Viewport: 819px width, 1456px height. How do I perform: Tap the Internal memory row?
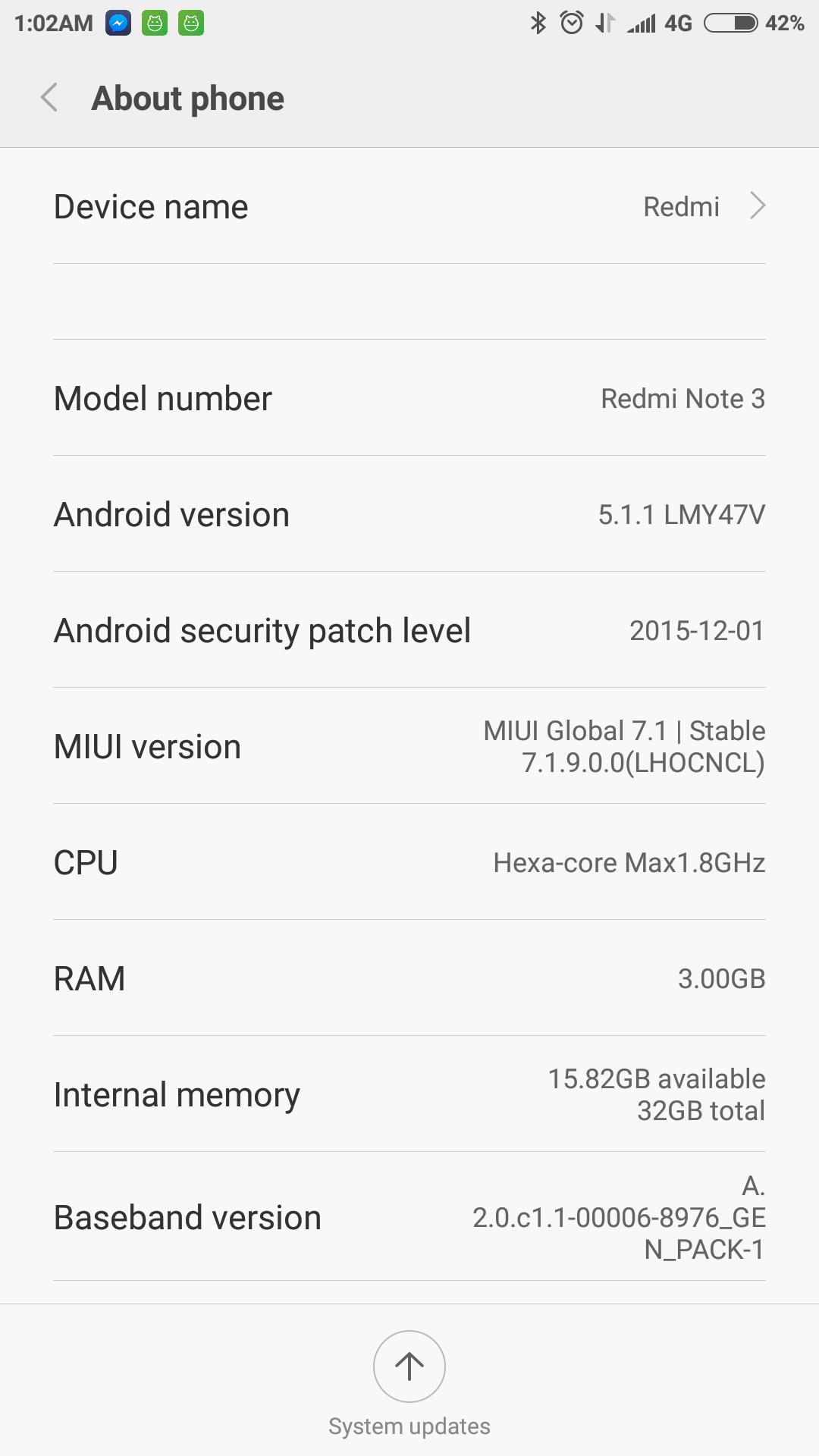(x=409, y=1094)
